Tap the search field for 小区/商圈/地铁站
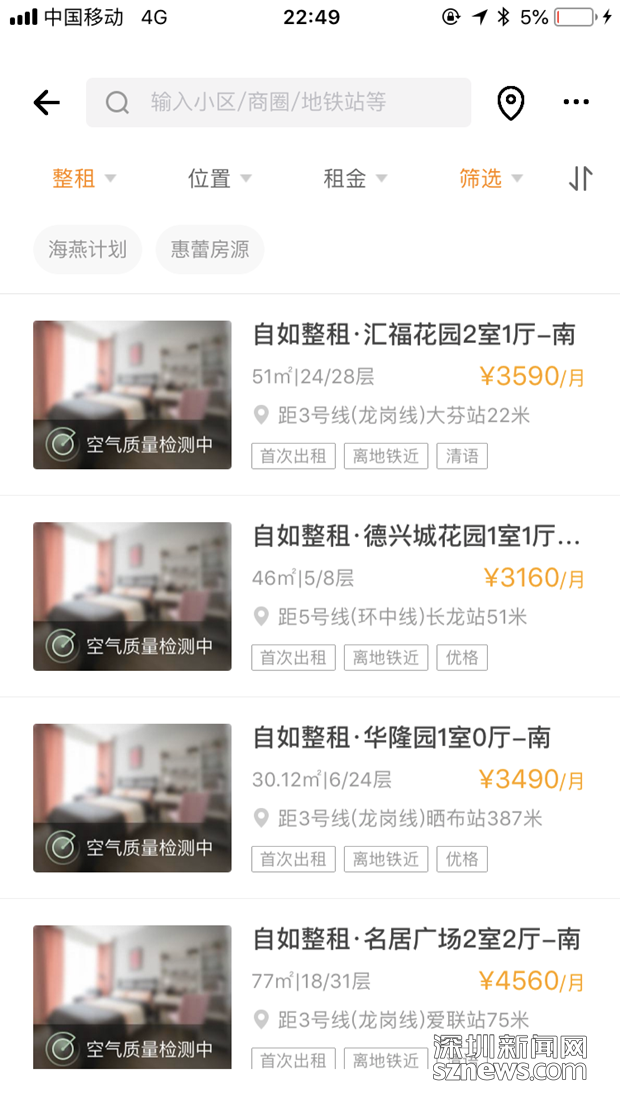The image size is (620, 1102). [278, 103]
